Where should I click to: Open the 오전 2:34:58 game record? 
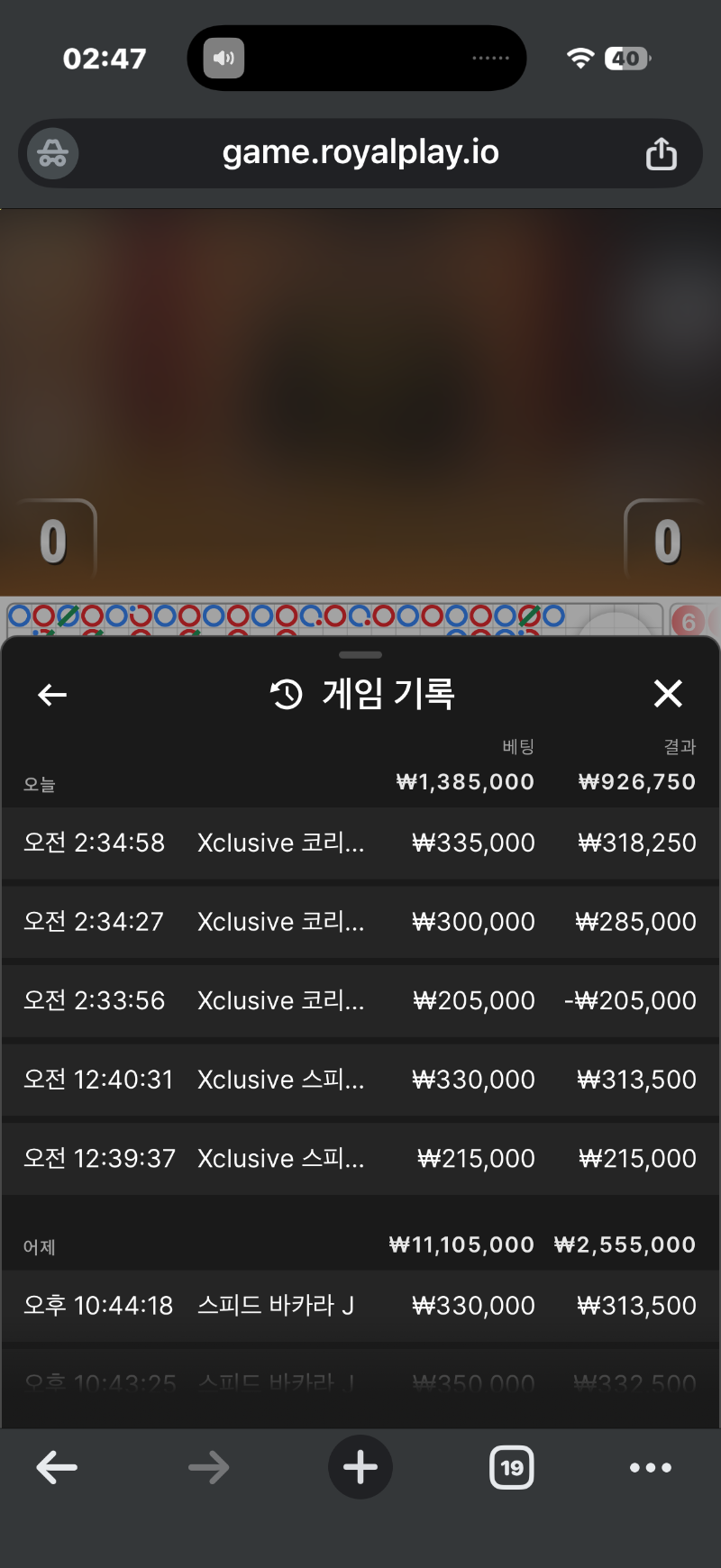click(360, 843)
